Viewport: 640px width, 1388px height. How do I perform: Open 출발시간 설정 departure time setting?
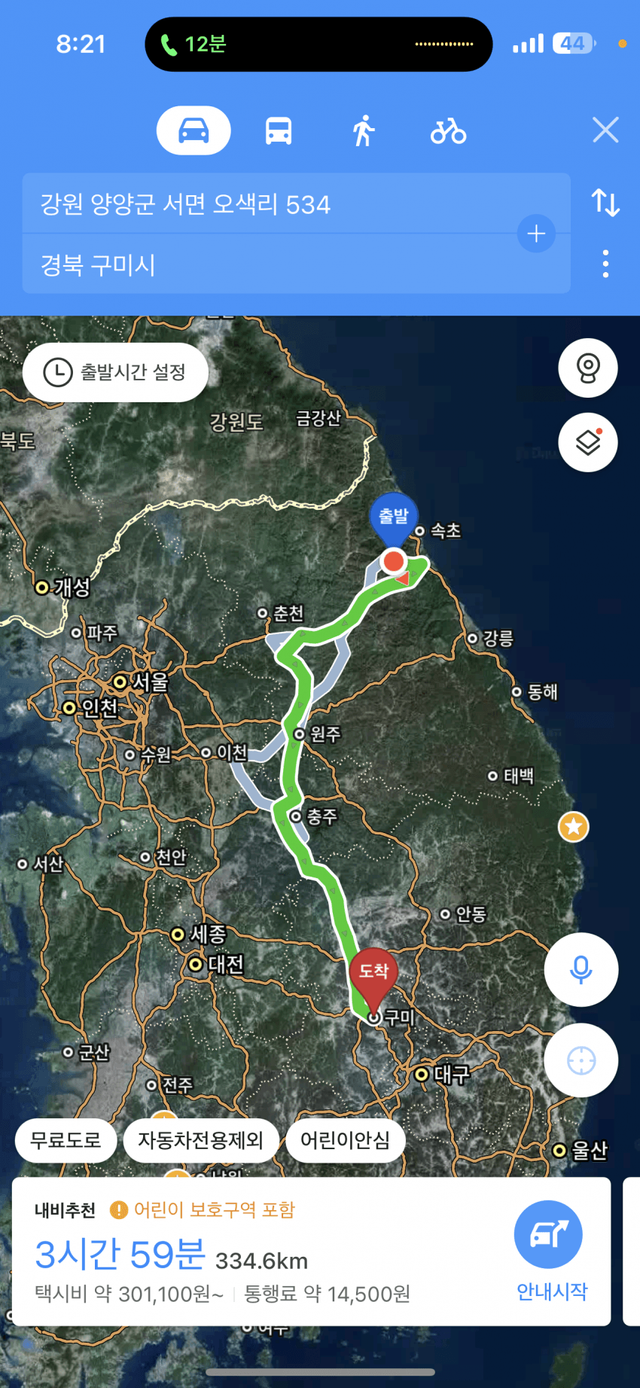[115, 373]
